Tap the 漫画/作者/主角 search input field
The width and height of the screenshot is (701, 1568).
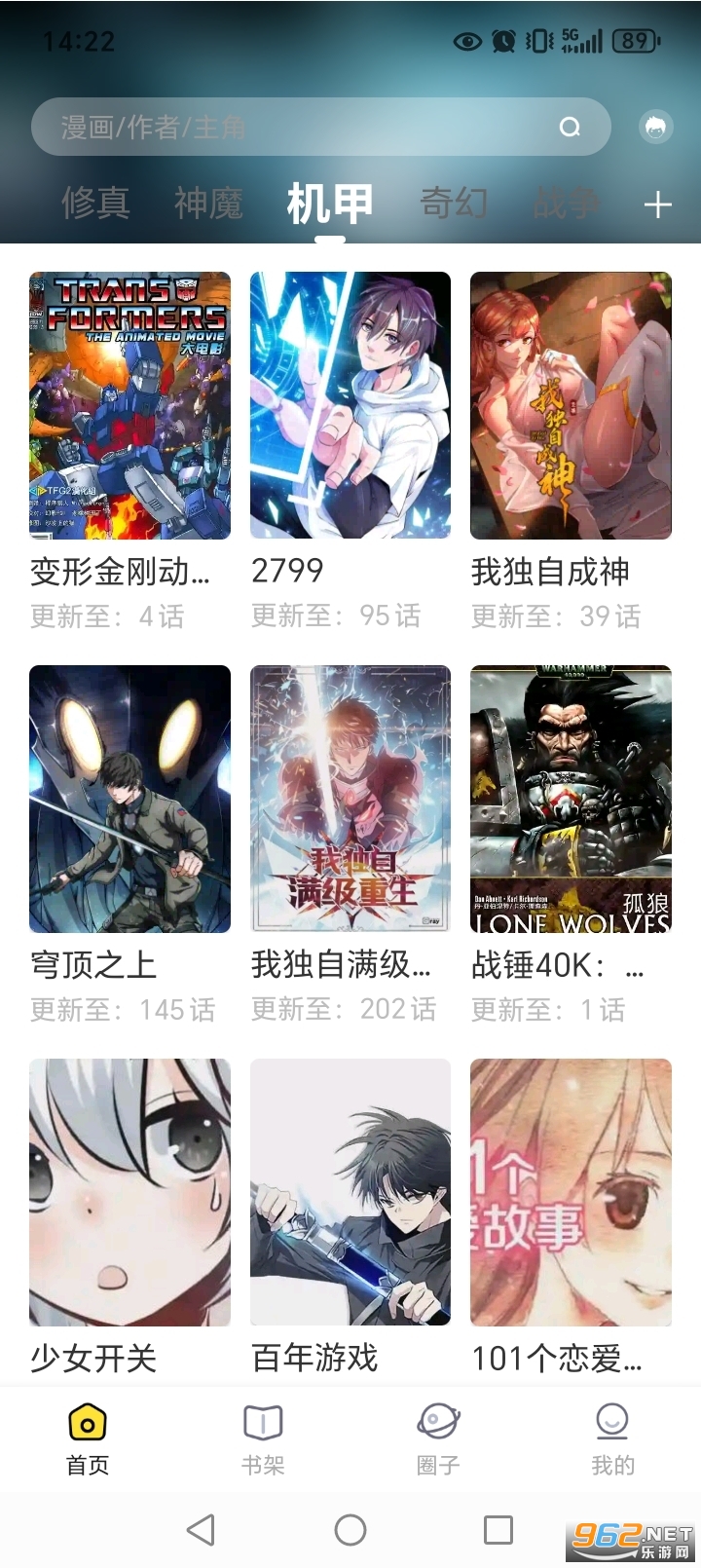tap(292, 127)
